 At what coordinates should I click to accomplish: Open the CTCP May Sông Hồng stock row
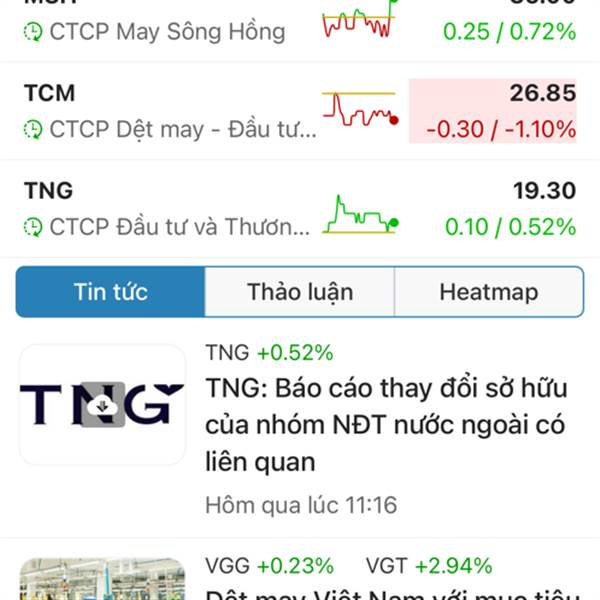tap(300, 30)
